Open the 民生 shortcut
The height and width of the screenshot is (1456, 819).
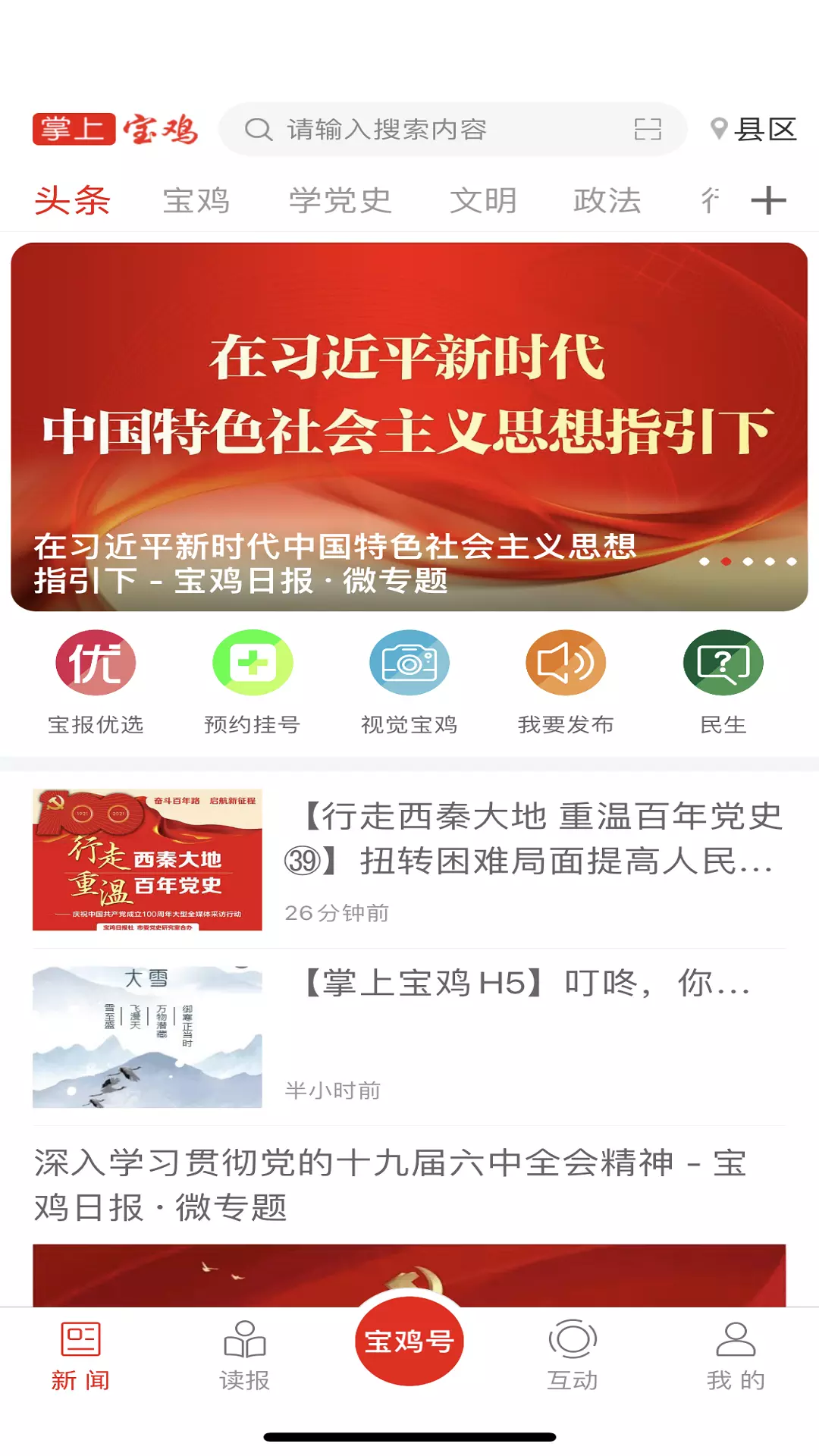[723, 682]
